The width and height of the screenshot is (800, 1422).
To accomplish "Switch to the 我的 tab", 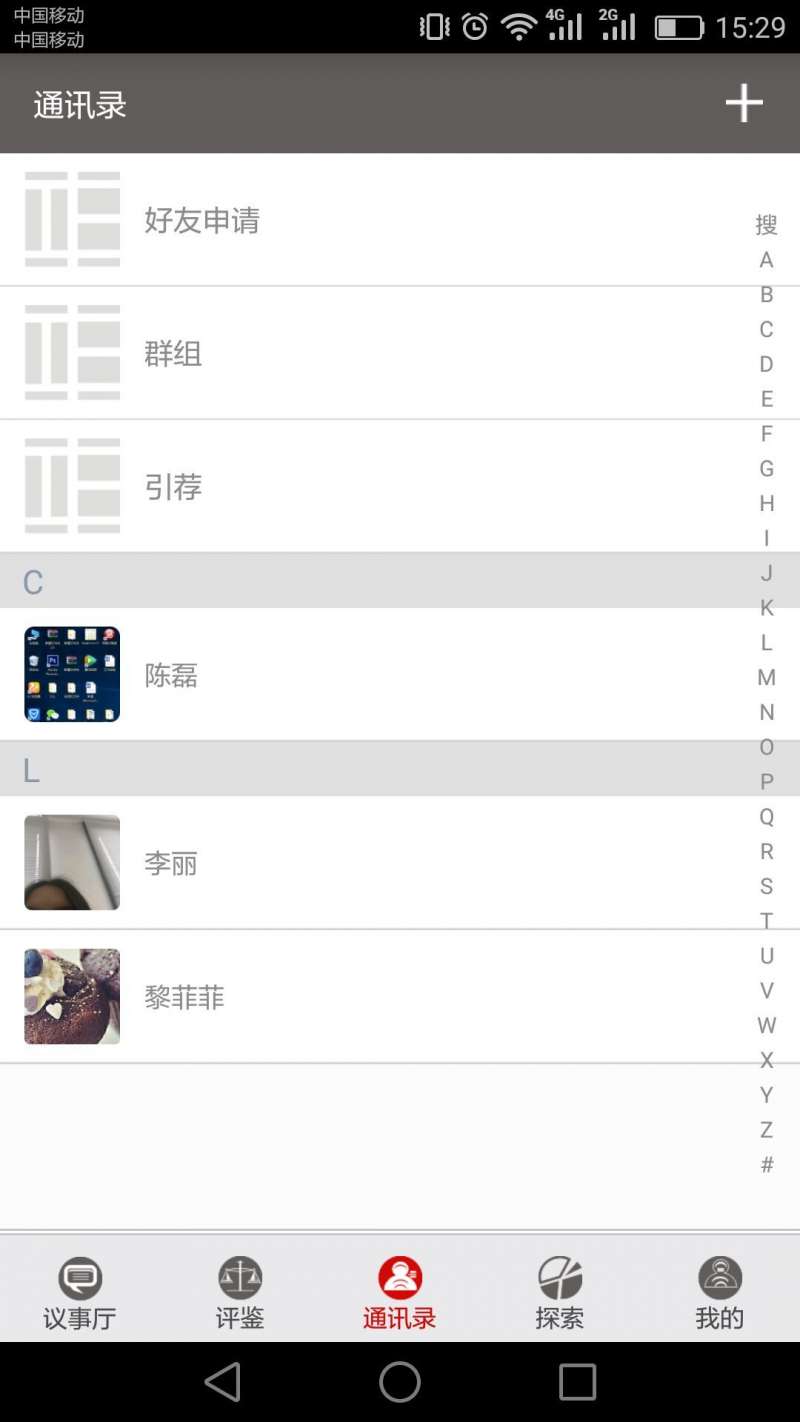I will (720, 1292).
